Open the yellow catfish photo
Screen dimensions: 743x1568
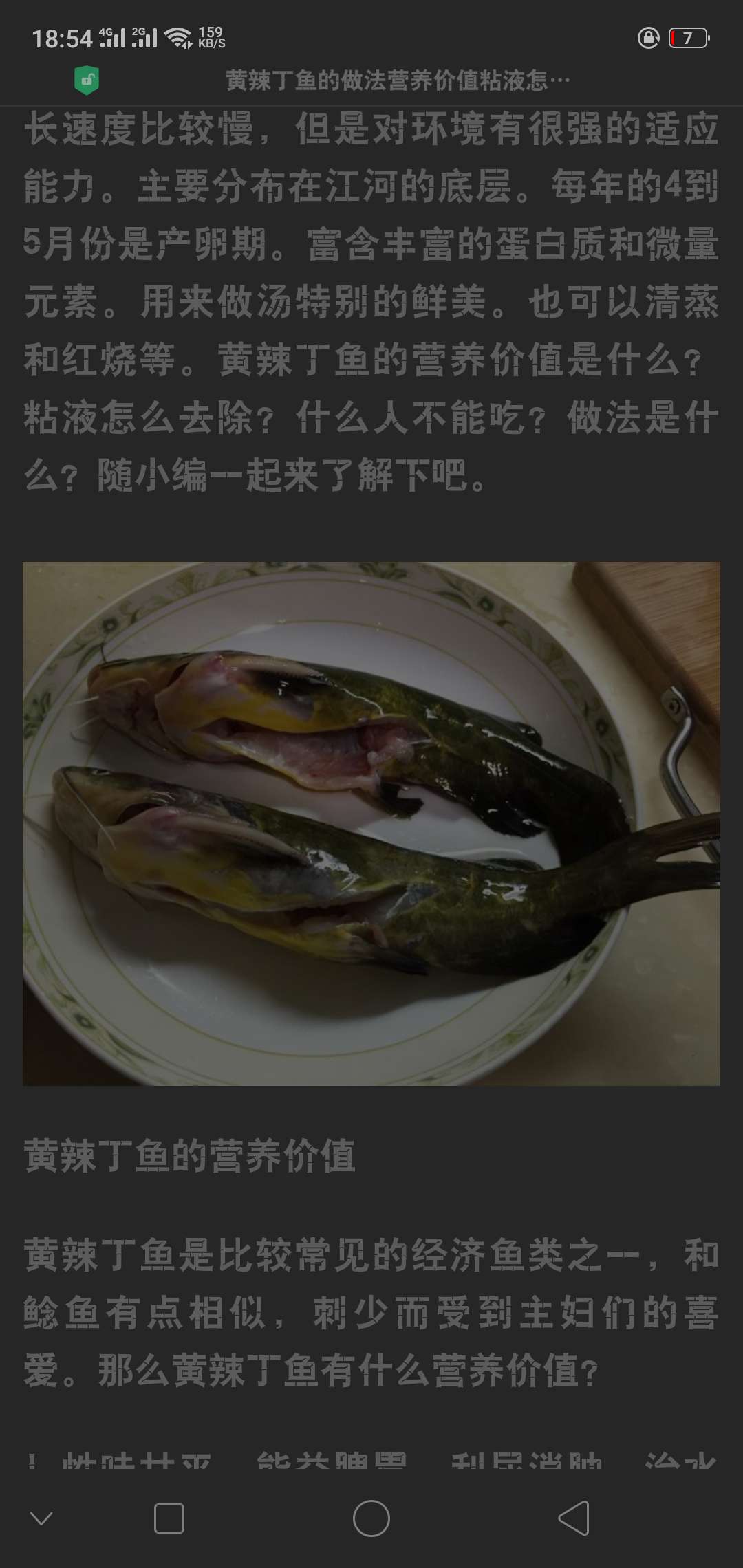(x=371, y=823)
